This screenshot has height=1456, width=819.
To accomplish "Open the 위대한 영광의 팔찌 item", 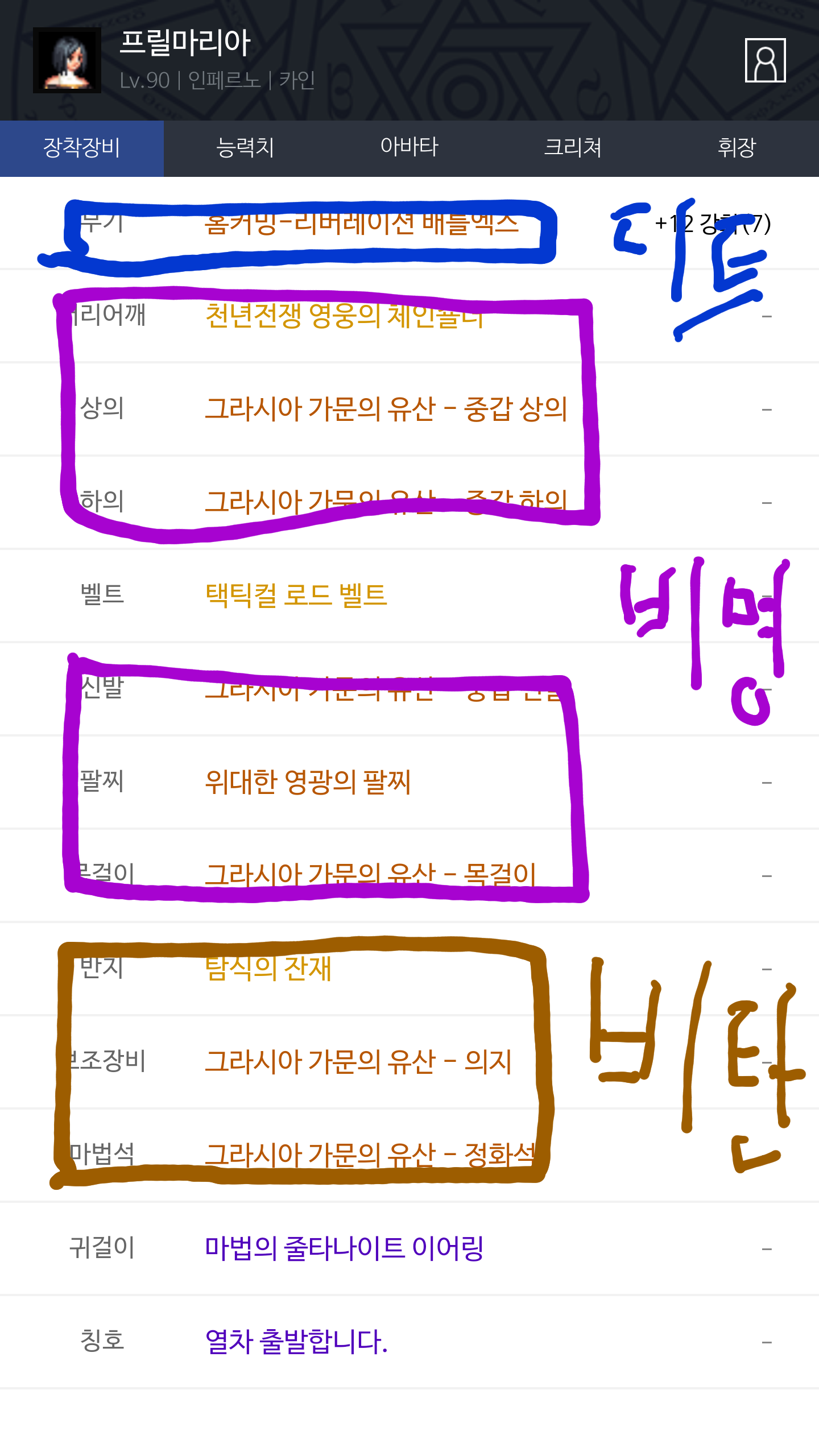I will [x=308, y=781].
